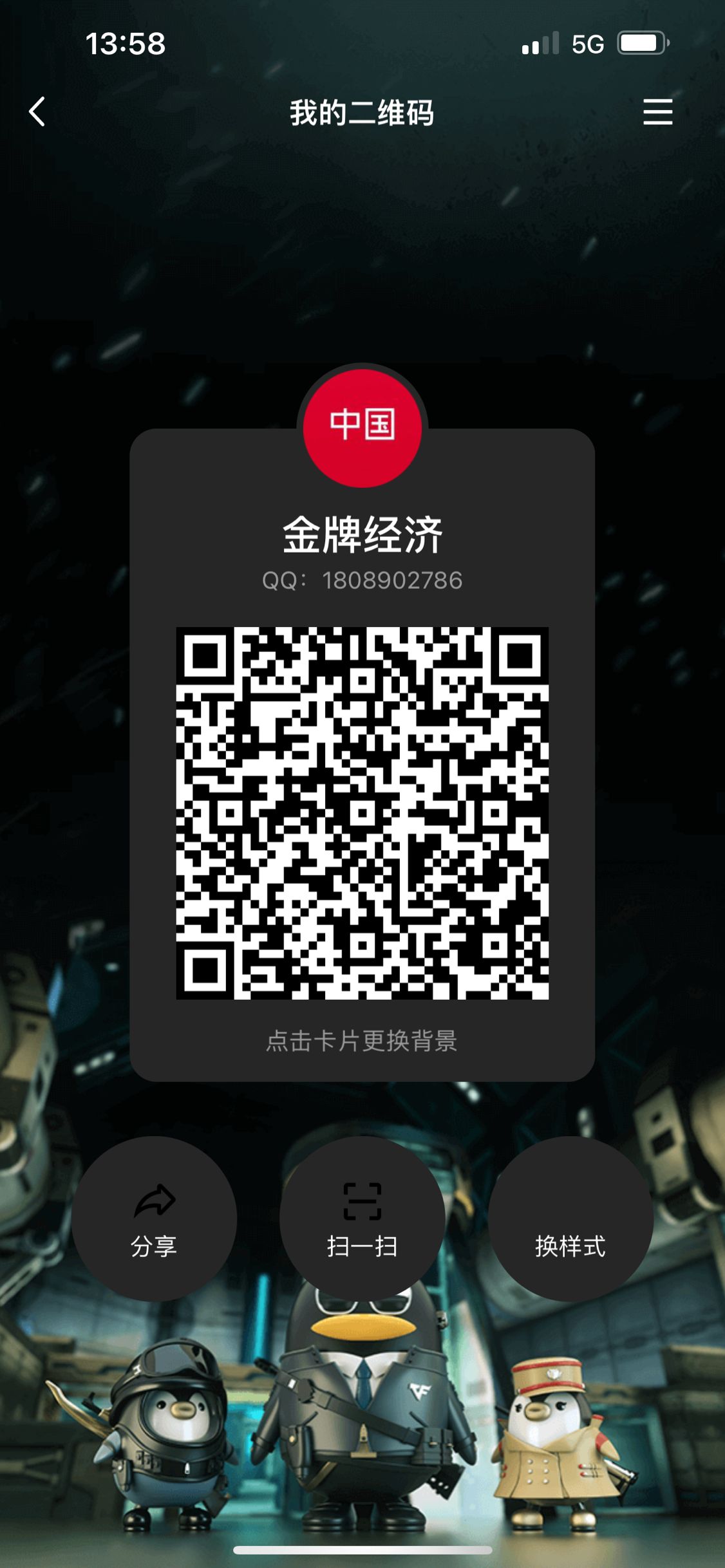Go back using the top-left arrow

37,112
